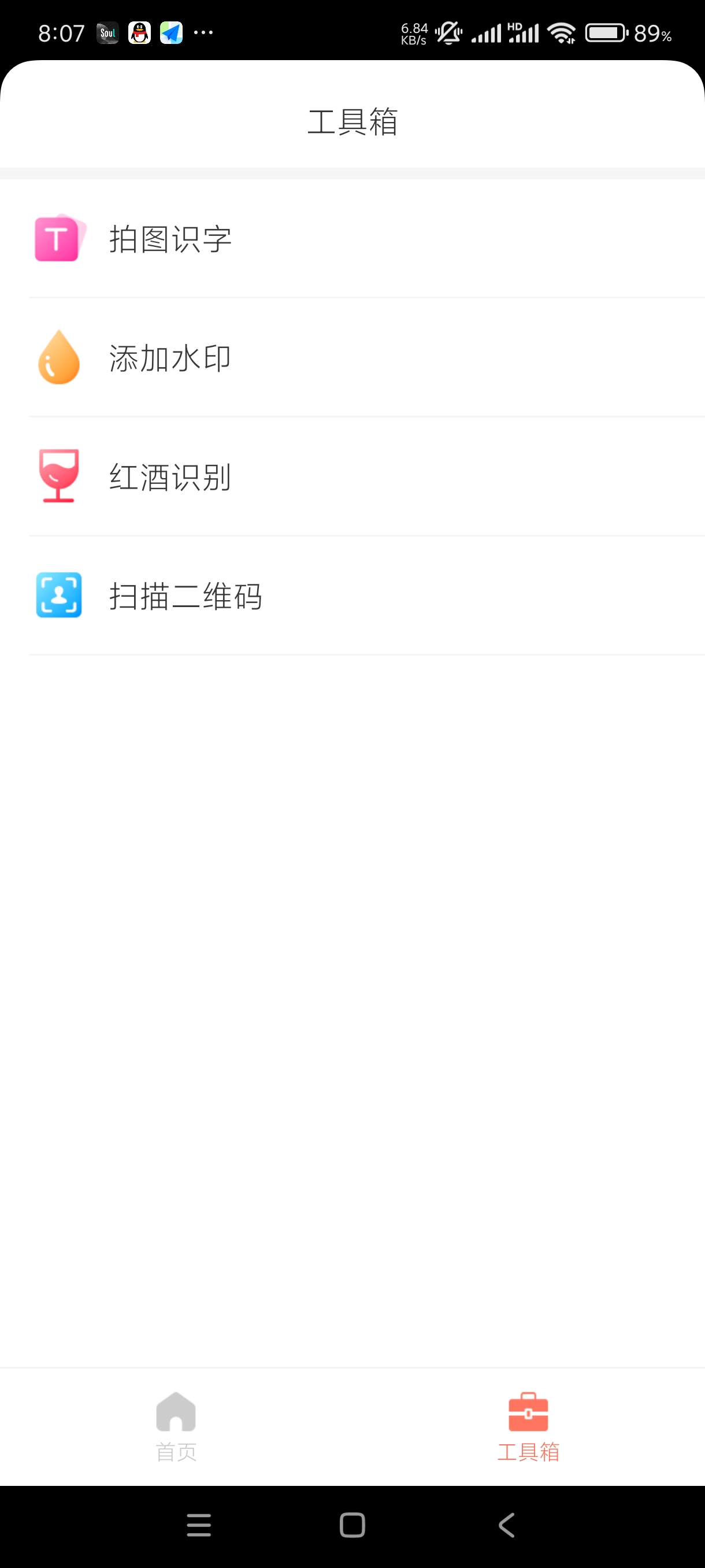Switch to the 首页 home tab
This screenshot has width=705, height=1568.
coord(176,1426)
